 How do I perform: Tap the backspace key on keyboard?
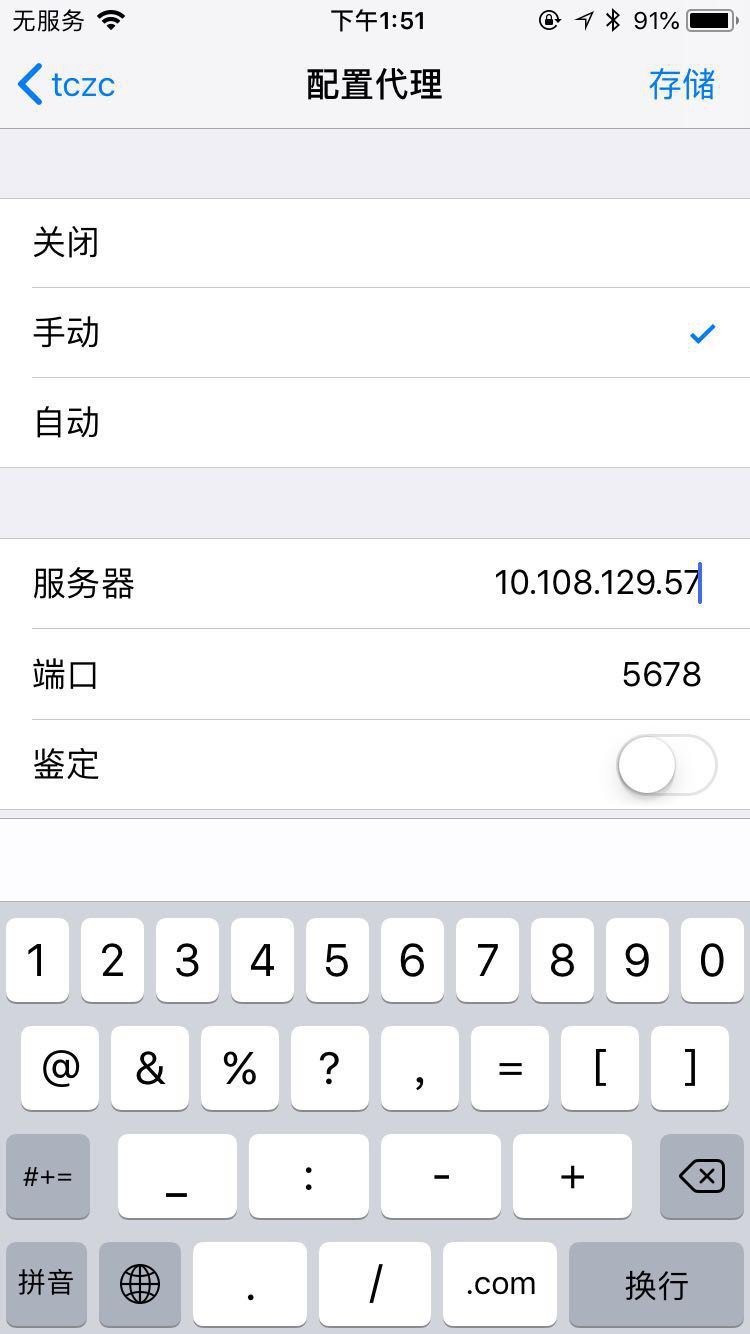(702, 1176)
